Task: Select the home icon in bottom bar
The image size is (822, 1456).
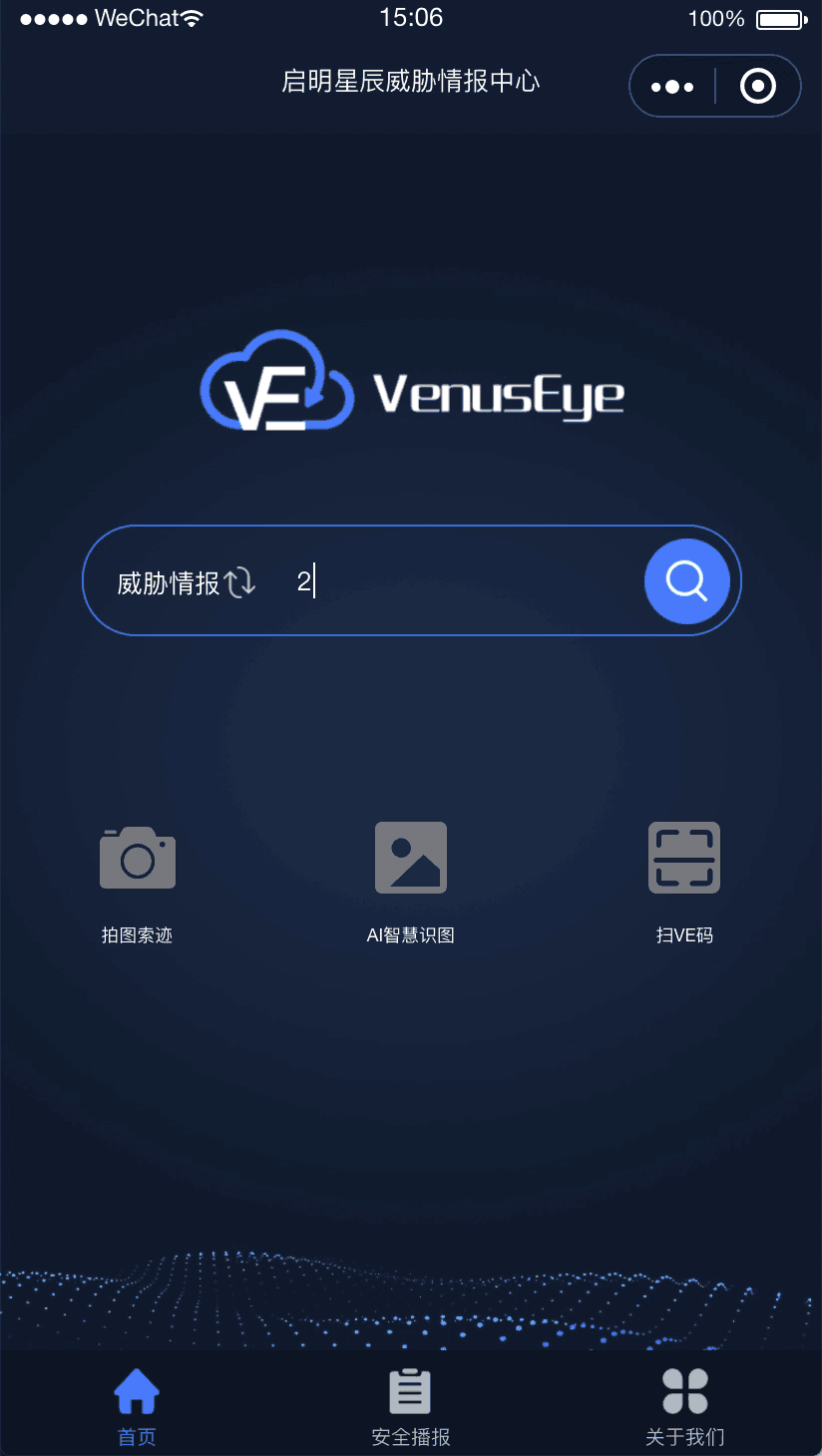Action: (x=137, y=1390)
